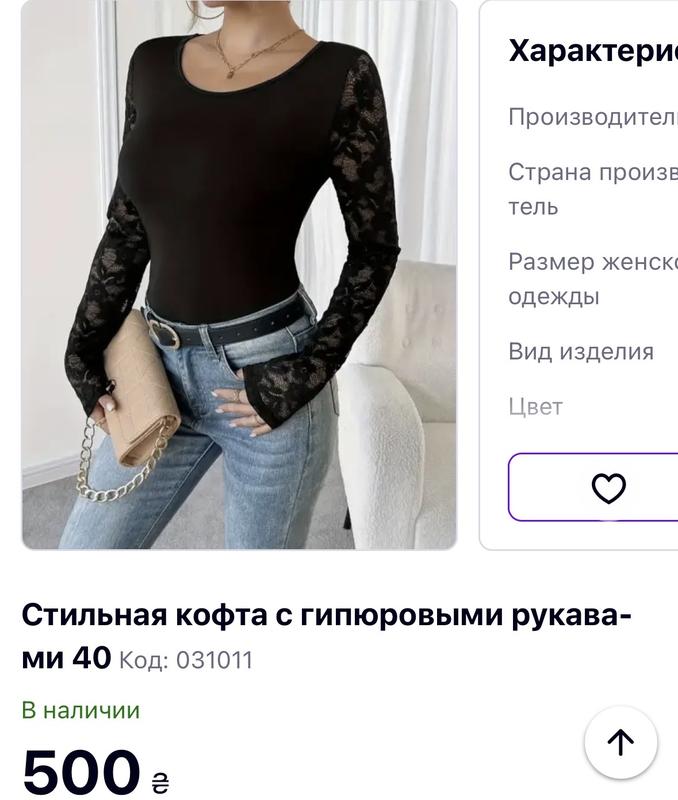Viewport: 678px width, 800px height.
Task: Add the item to favorites with the heart
Action: tap(608, 488)
